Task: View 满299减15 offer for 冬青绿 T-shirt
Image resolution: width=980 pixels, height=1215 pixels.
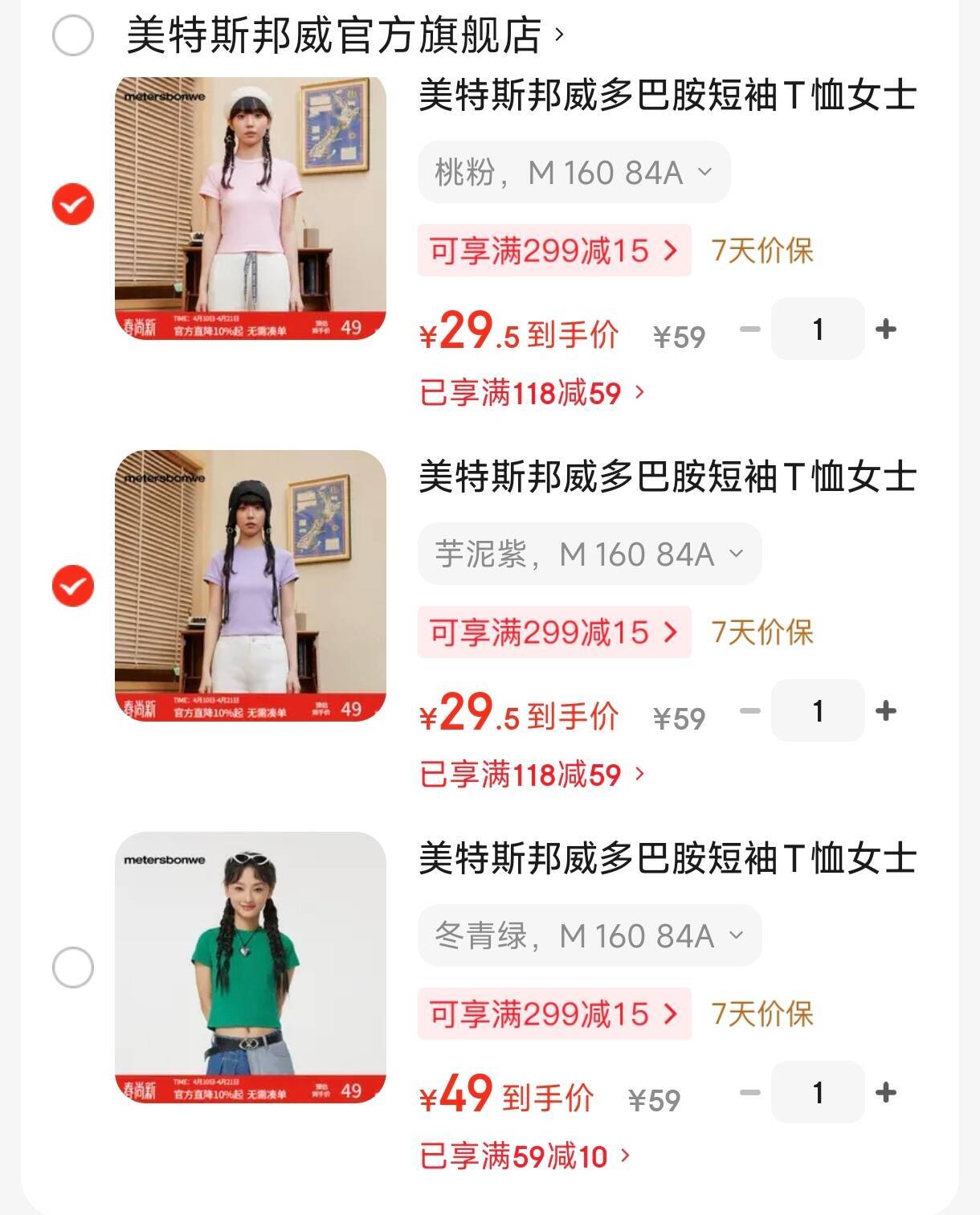Action: pos(553,1014)
